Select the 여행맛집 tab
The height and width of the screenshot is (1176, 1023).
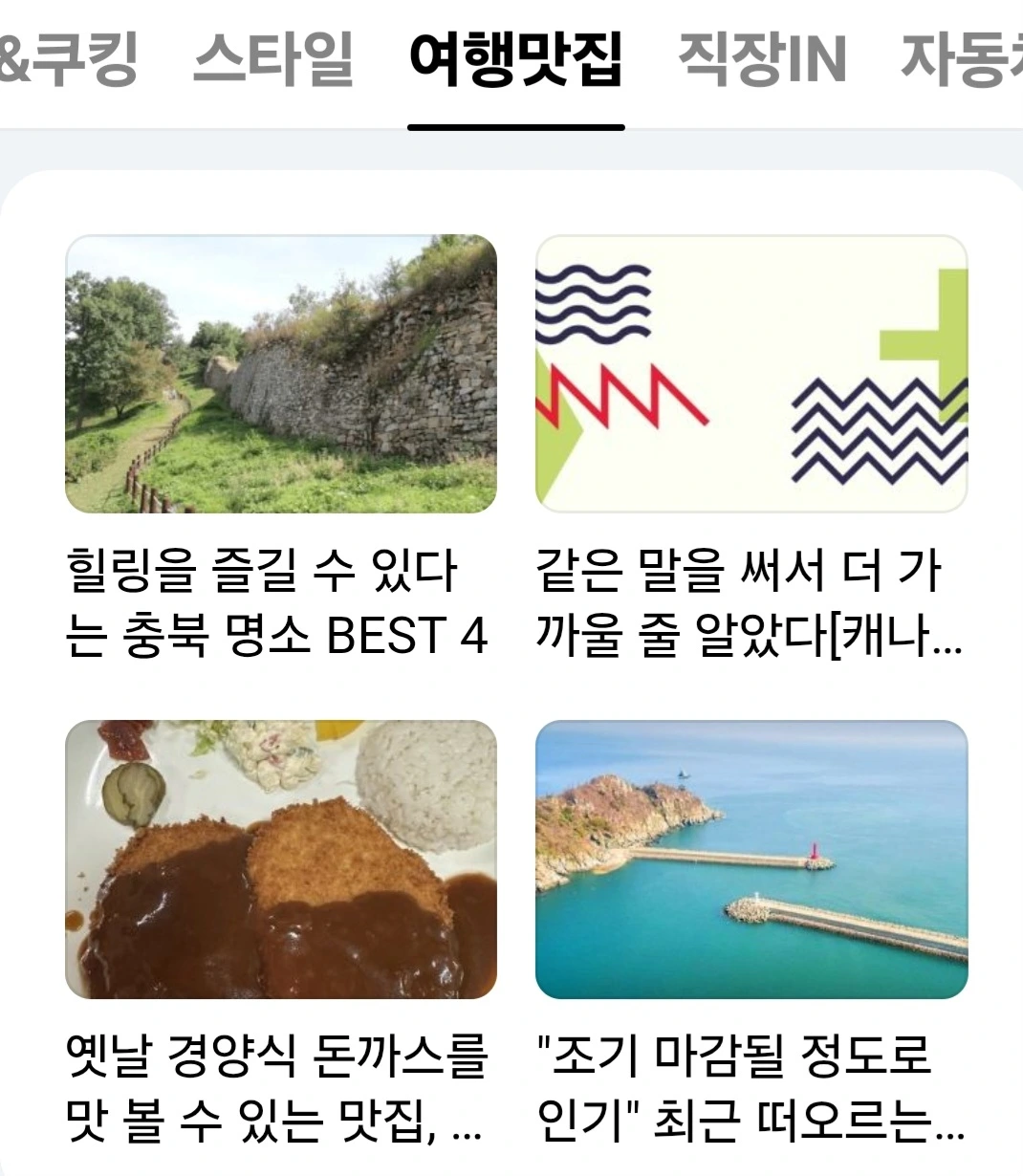[516, 58]
